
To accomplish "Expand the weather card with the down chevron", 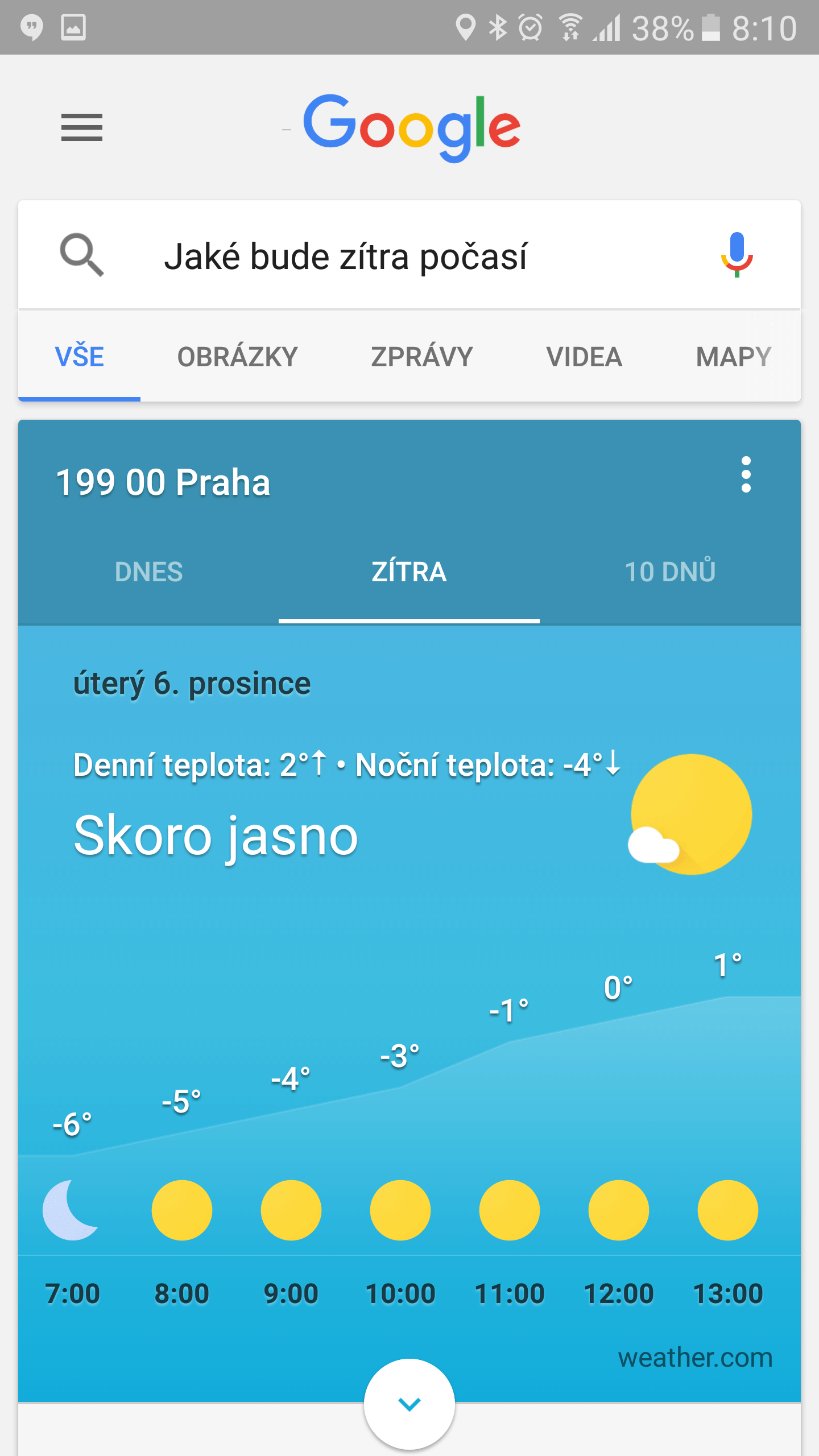I will [409, 1404].
